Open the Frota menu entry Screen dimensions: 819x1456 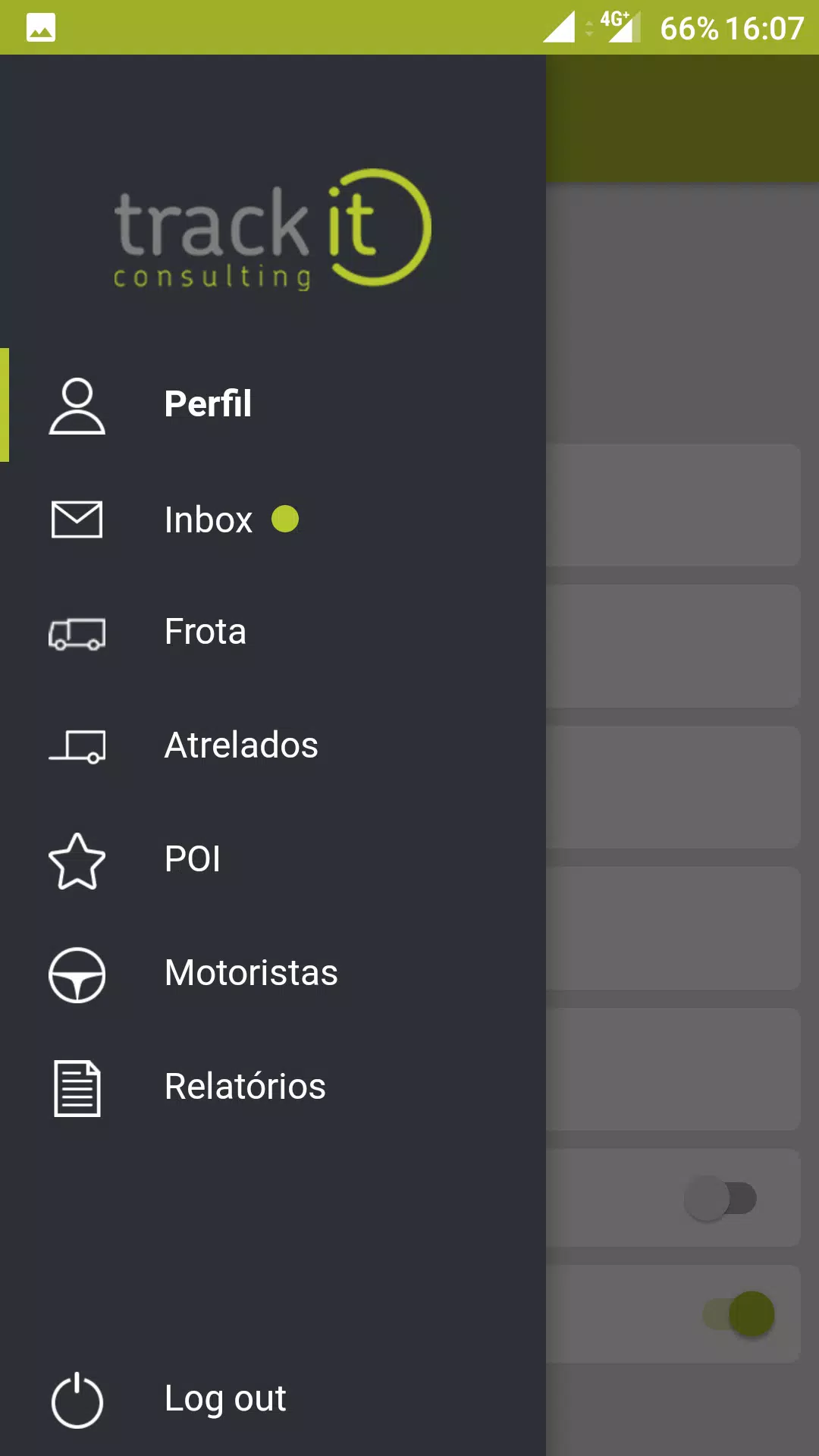tap(205, 631)
